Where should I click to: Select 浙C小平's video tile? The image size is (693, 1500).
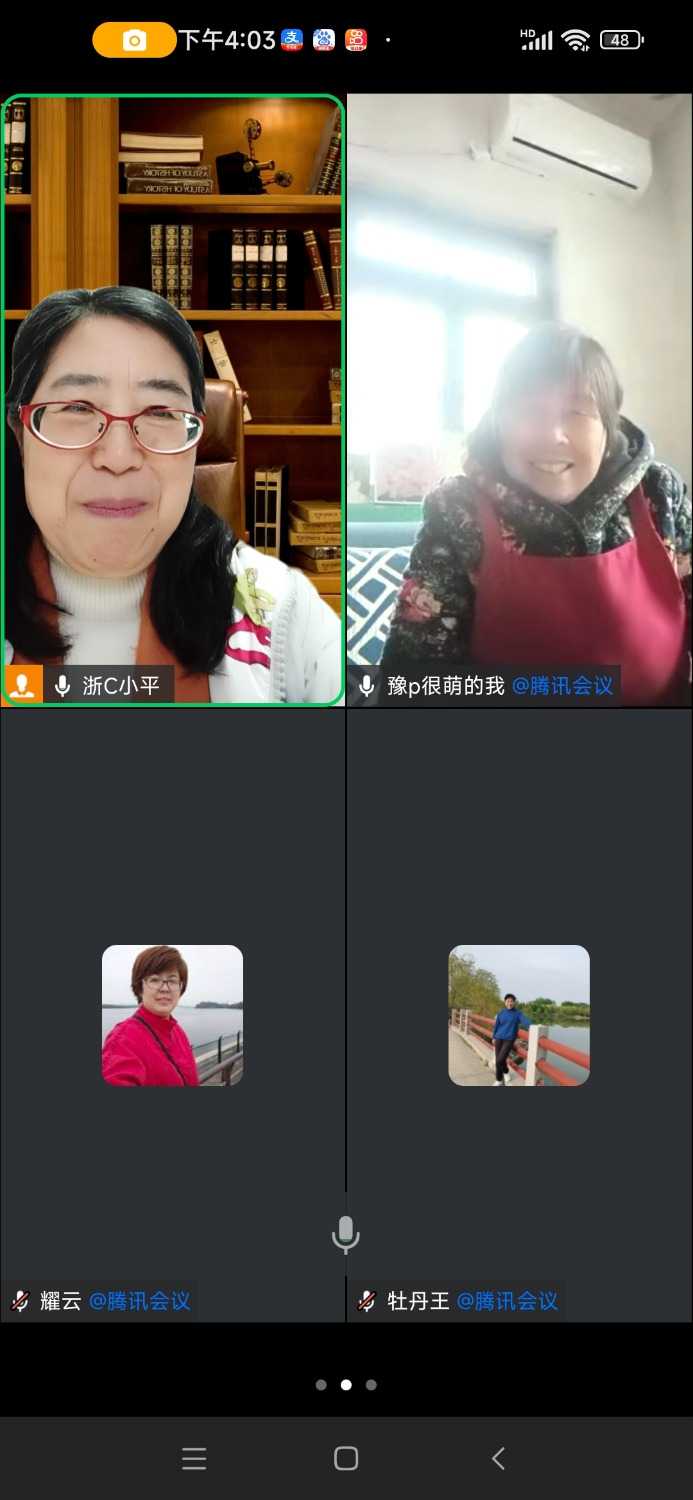pos(173,400)
